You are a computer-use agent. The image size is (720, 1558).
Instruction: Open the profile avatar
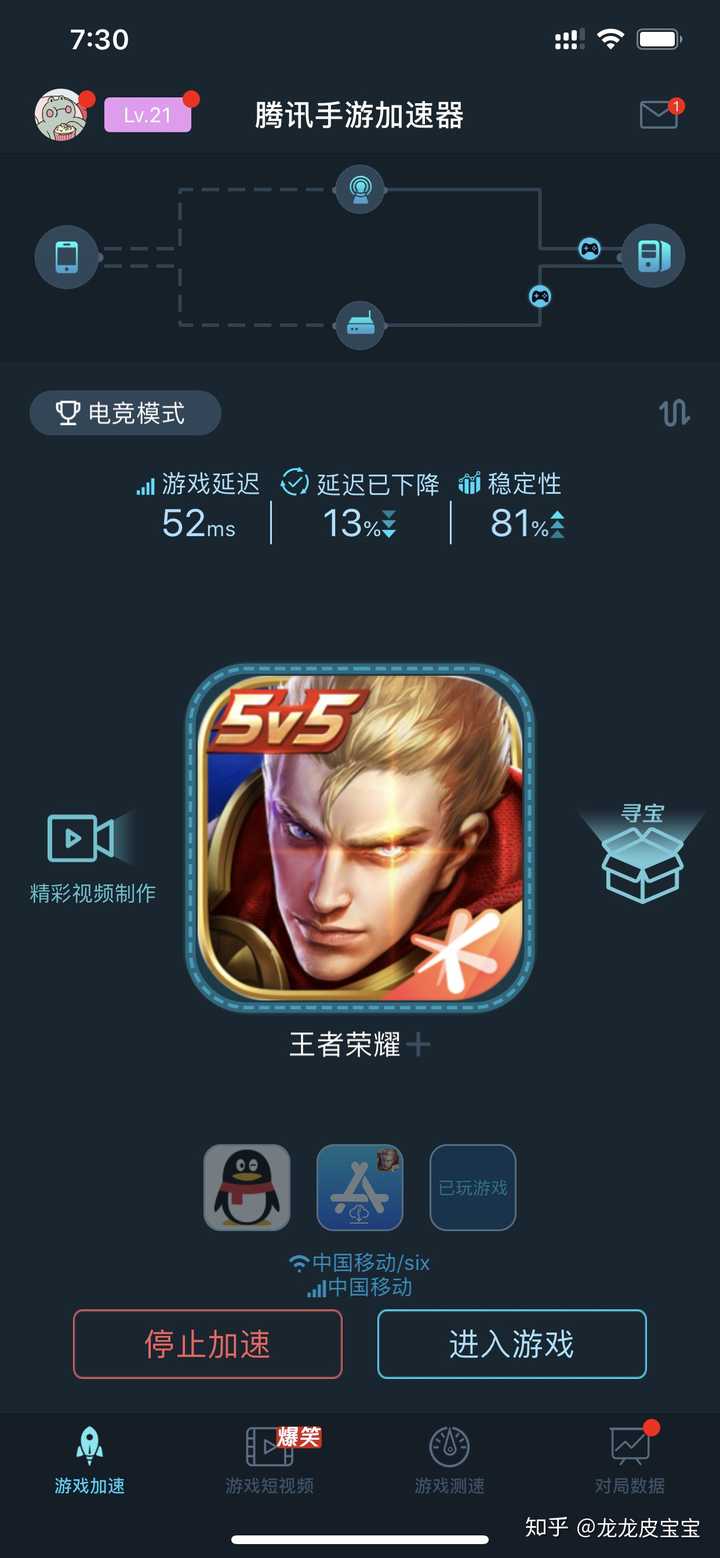pos(61,115)
